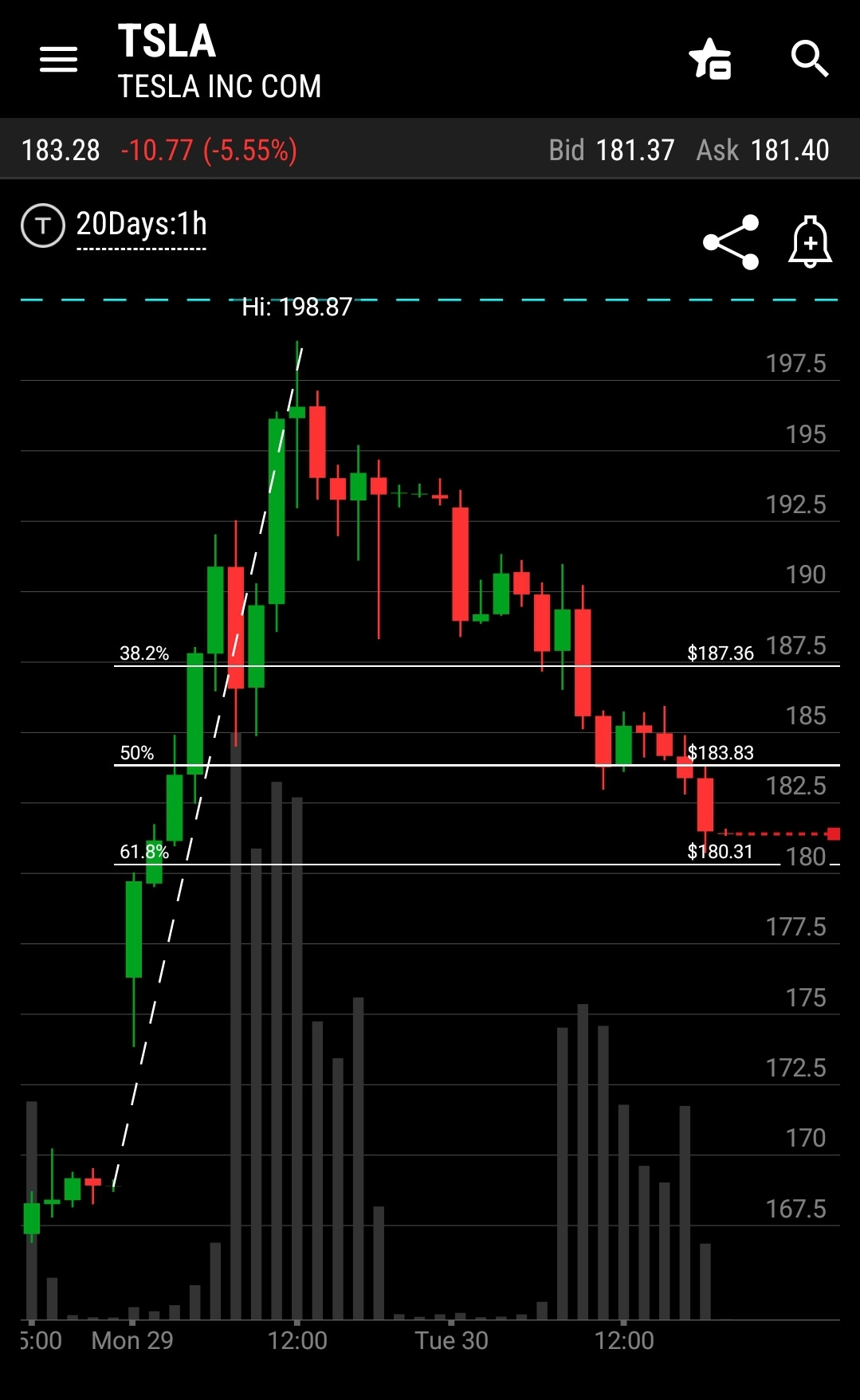Viewport: 860px width, 1400px height.
Task: Open the symbol search
Action: click(x=809, y=59)
